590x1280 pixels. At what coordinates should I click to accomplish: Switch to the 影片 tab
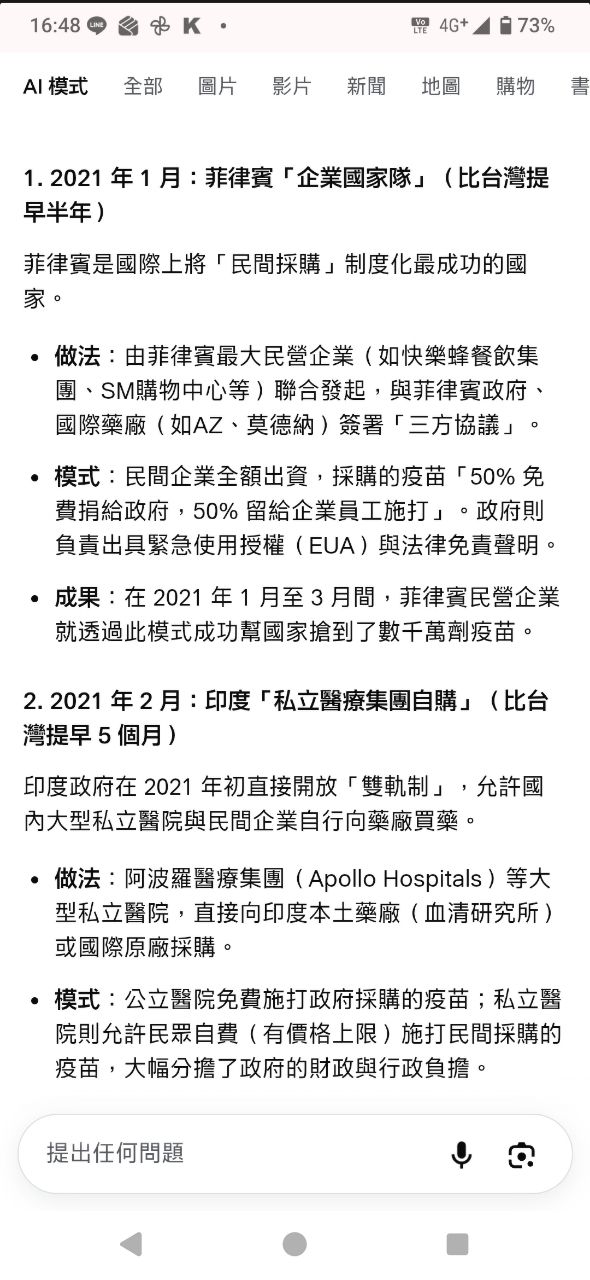pos(292,86)
